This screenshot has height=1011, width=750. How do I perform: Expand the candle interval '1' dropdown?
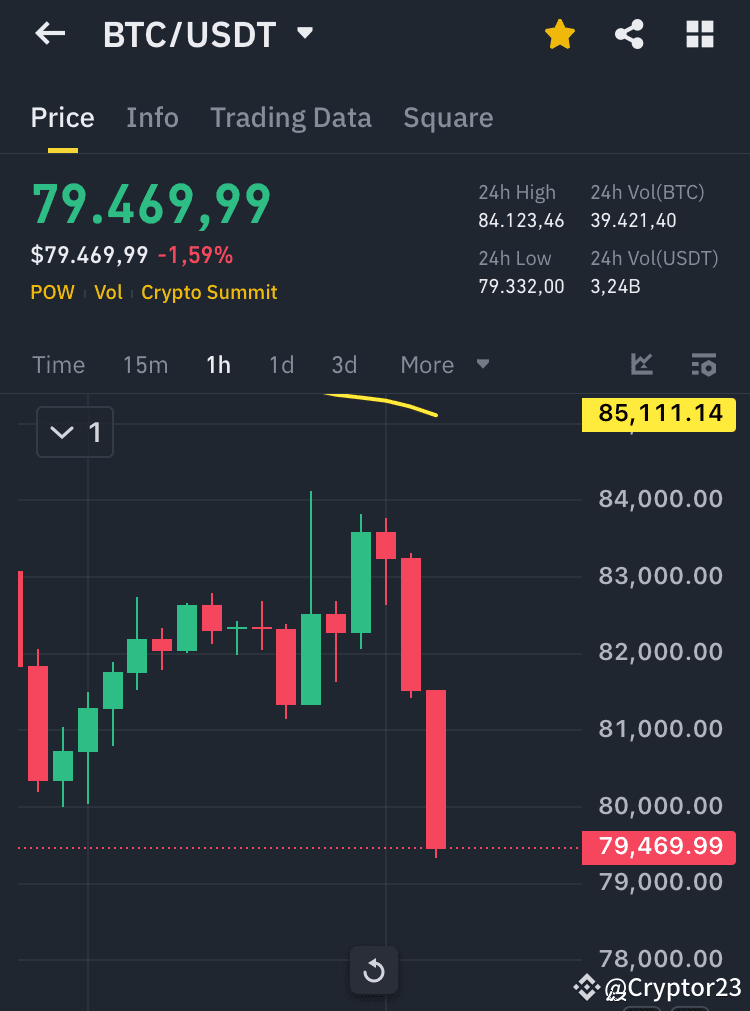pos(74,432)
